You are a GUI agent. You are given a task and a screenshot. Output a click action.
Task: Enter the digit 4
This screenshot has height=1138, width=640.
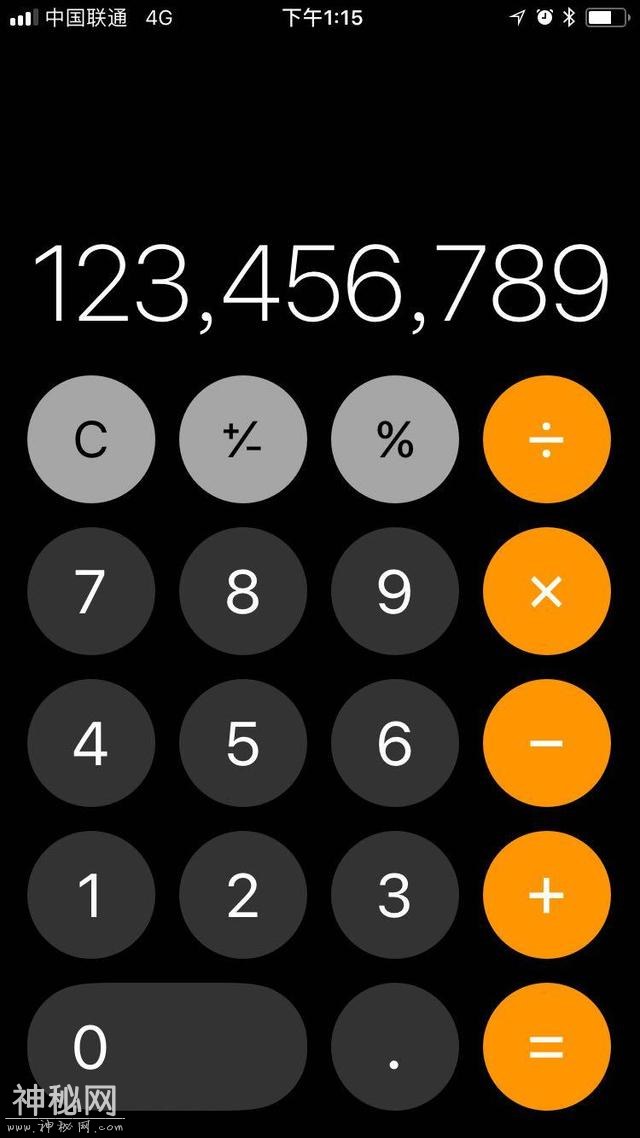point(91,743)
